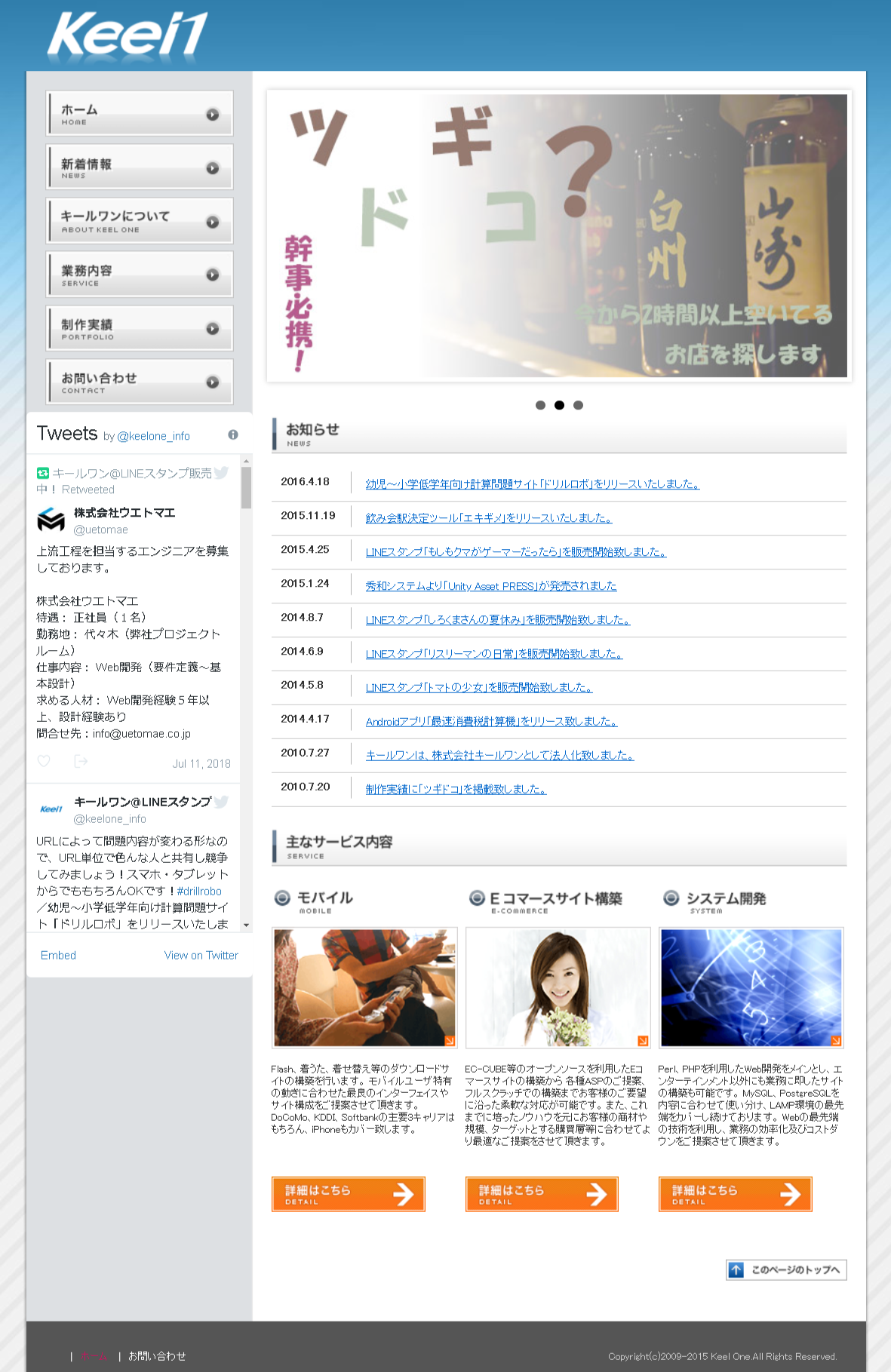Open 制作実績 Portfolio page

tap(140, 329)
